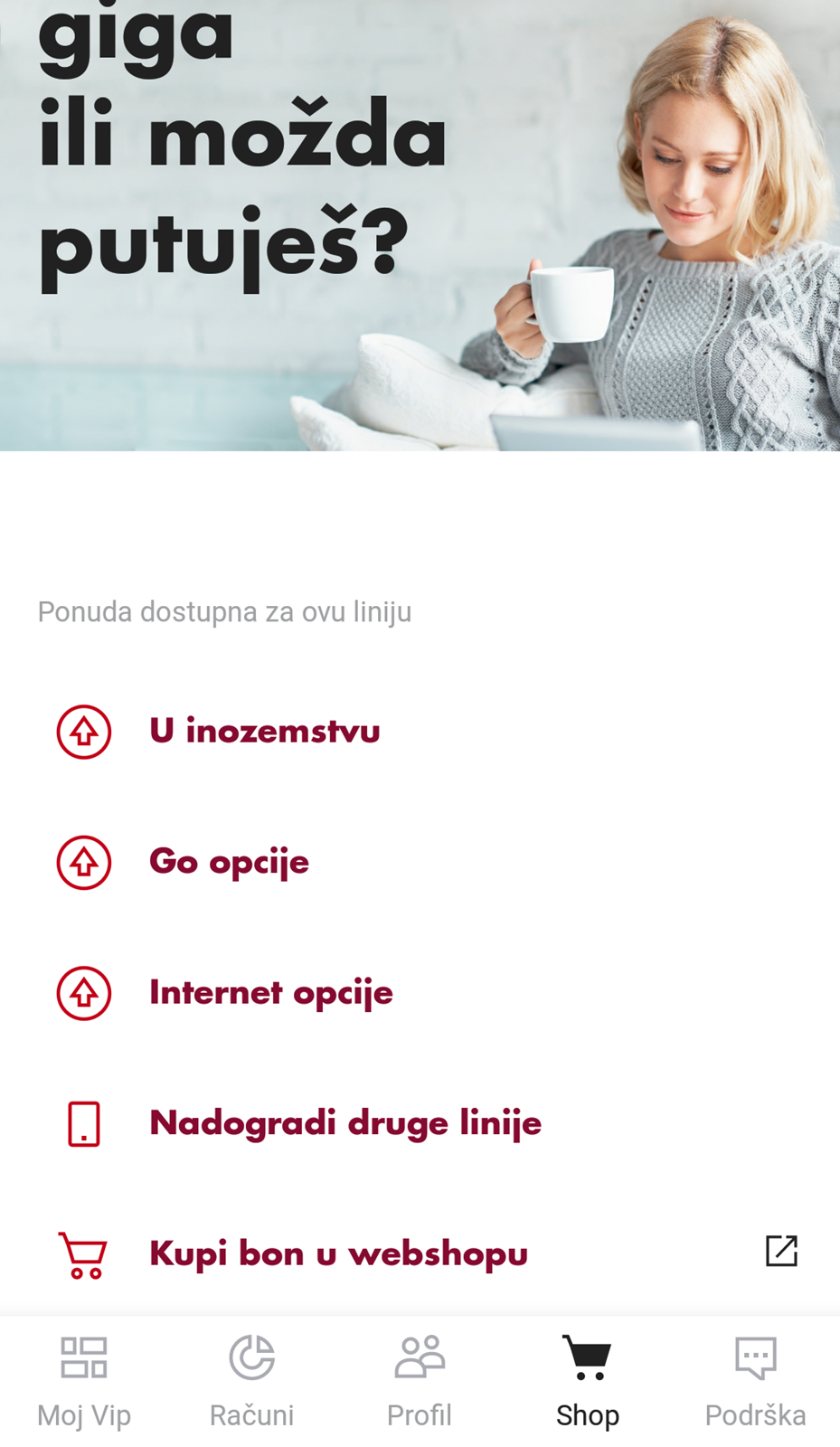This screenshot has height=1447, width=840.
Task: Open the U inozemstvu offer
Action: pyautogui.click(x=420, y=731)
